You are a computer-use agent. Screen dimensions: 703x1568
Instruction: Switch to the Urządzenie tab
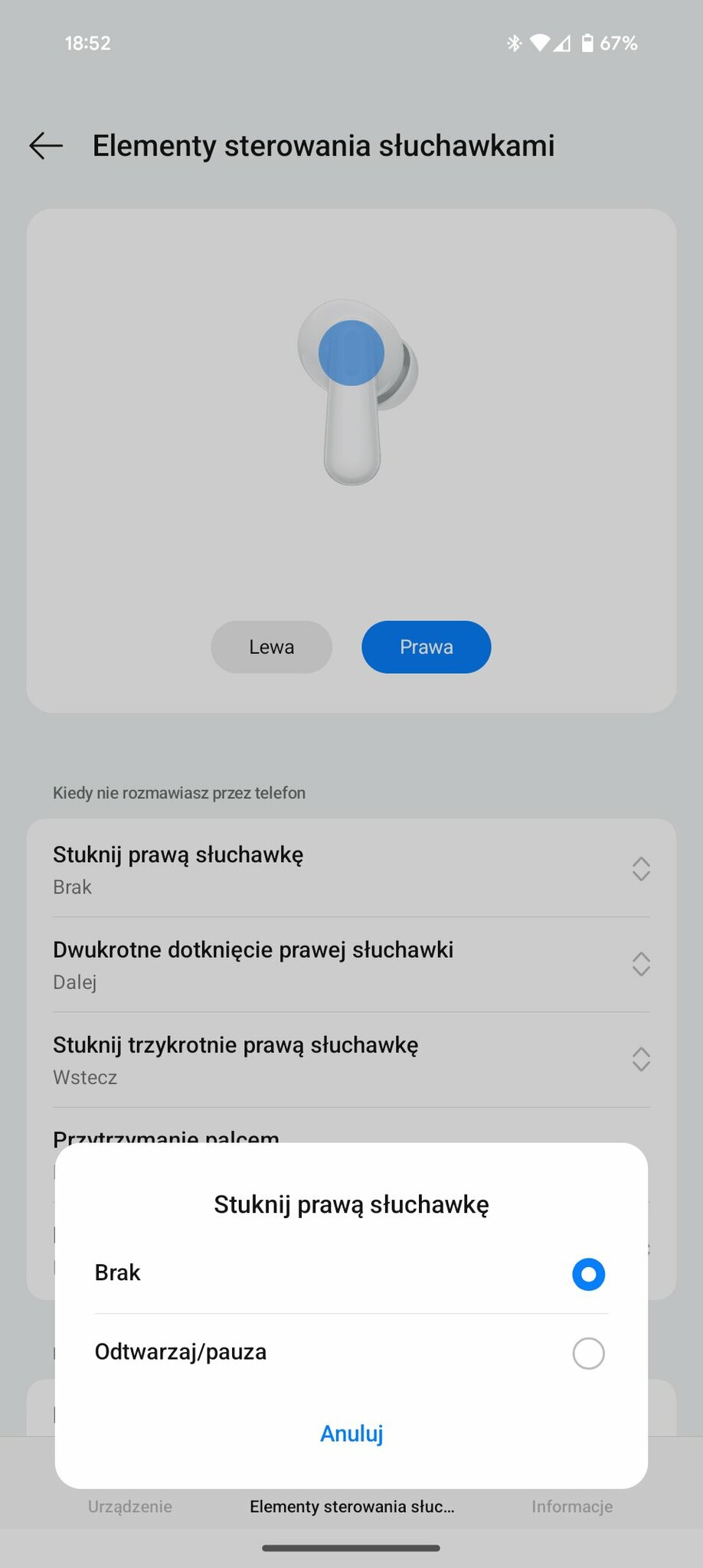129,1506
